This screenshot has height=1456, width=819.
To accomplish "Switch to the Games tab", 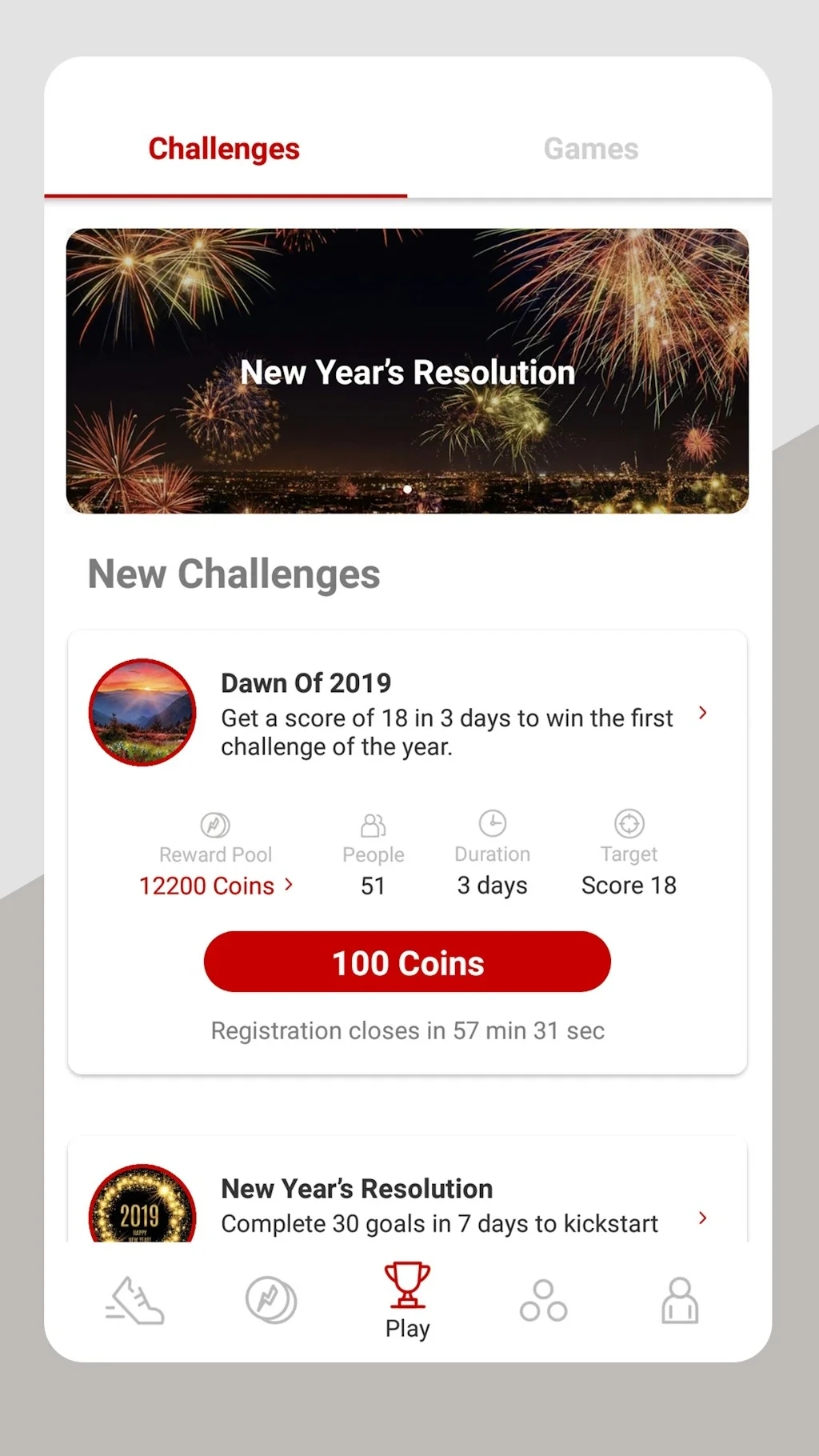I will tap(590, 150).
